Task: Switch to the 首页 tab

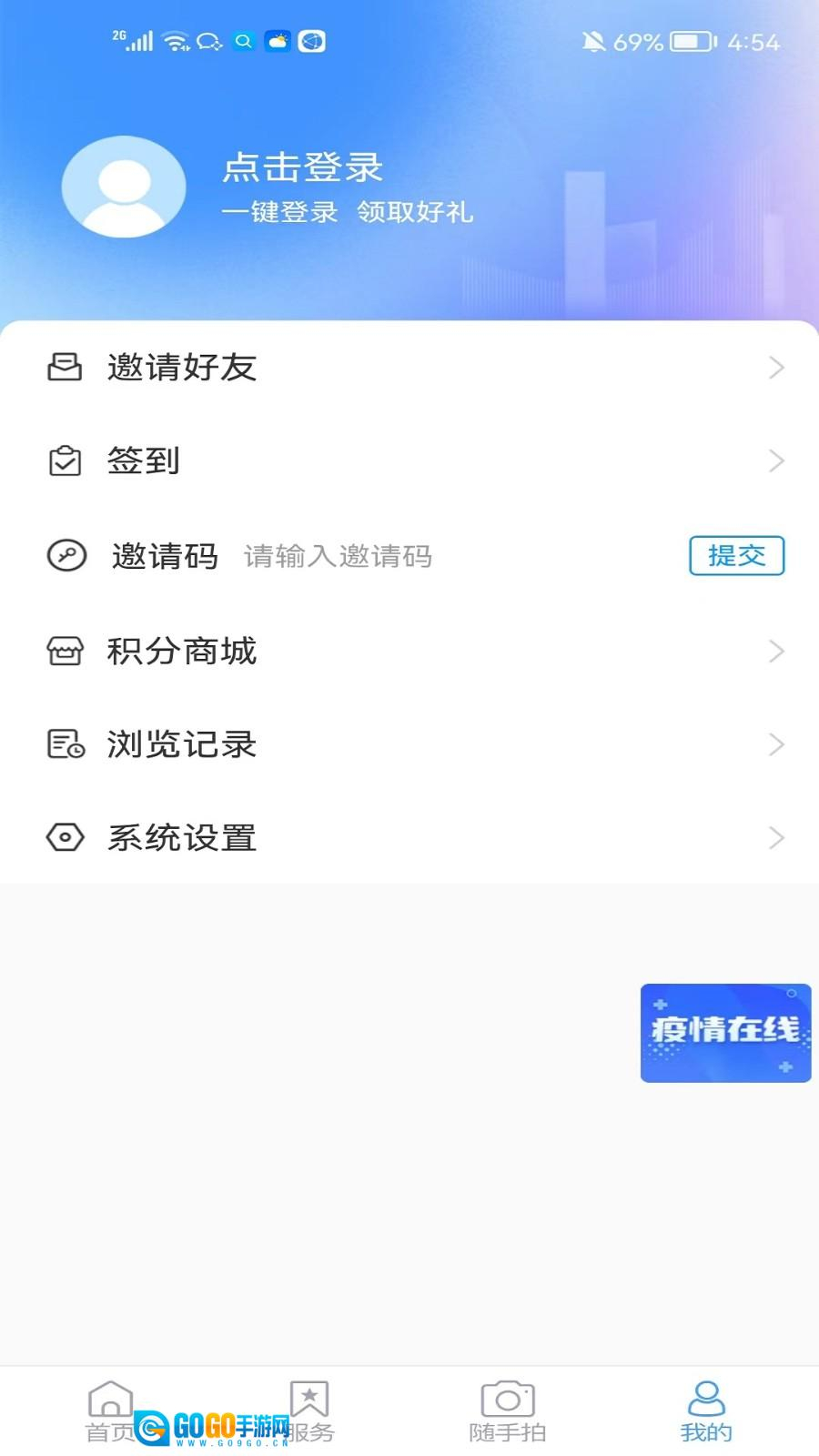Action: pyautogui.click(x=110, y=1410)
